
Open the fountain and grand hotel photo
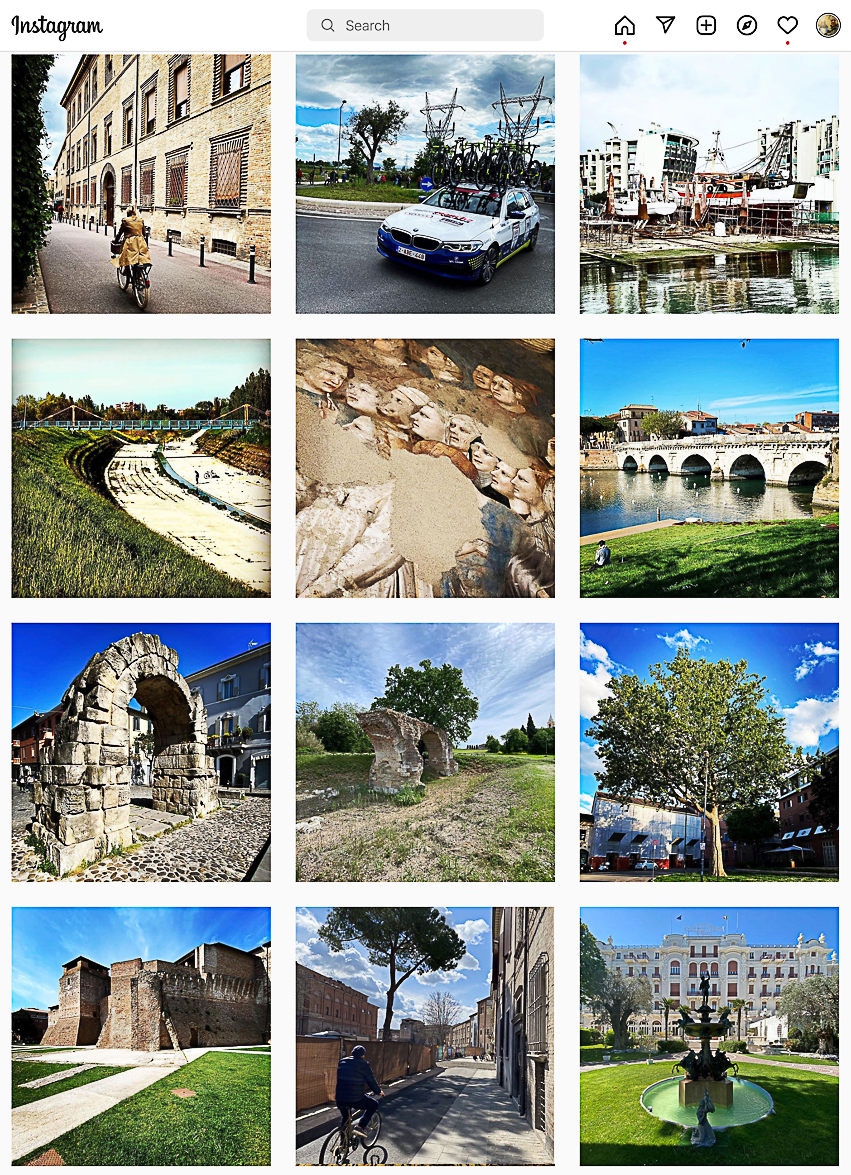tap(709, 1036)
